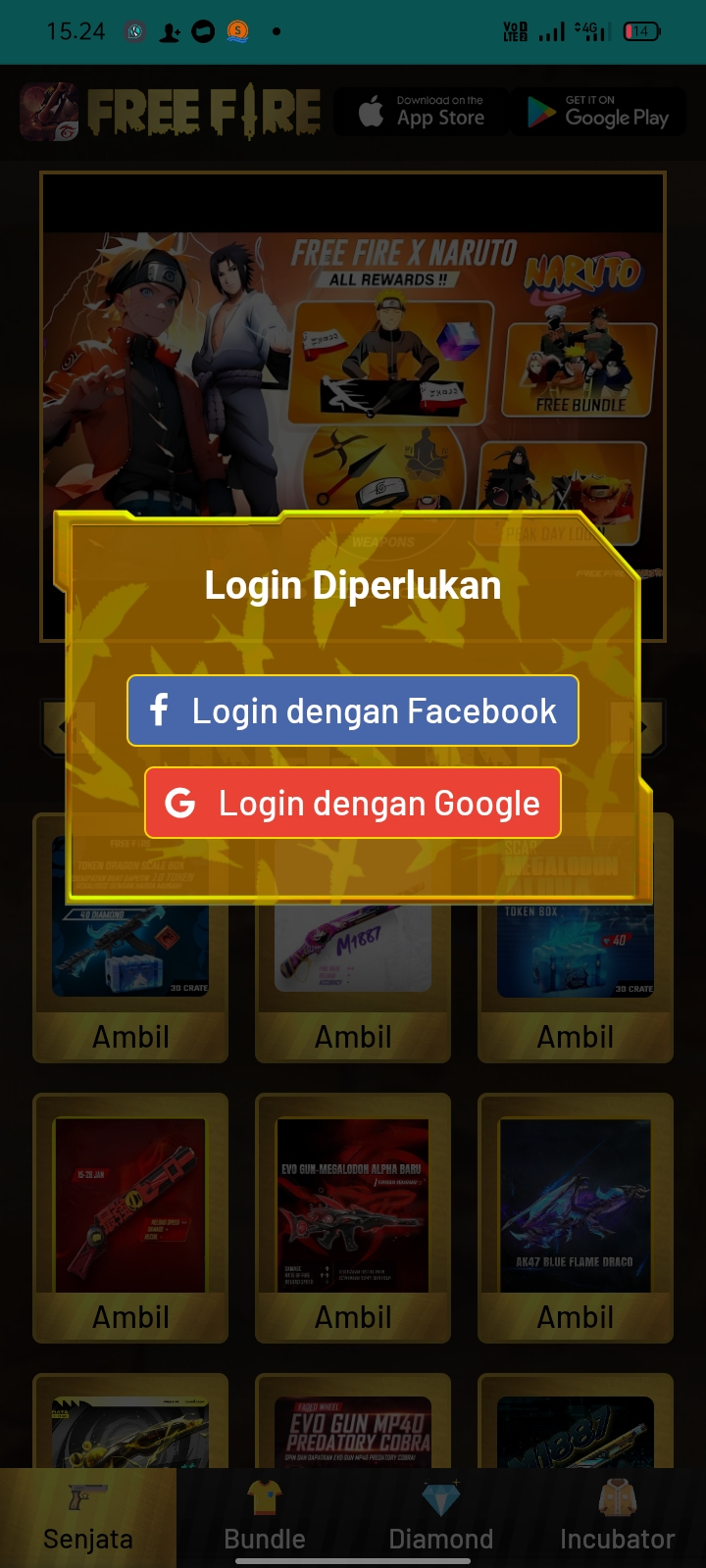Select the Incubator tab
The image size is (706, 1568).
tap(617, 1518)
